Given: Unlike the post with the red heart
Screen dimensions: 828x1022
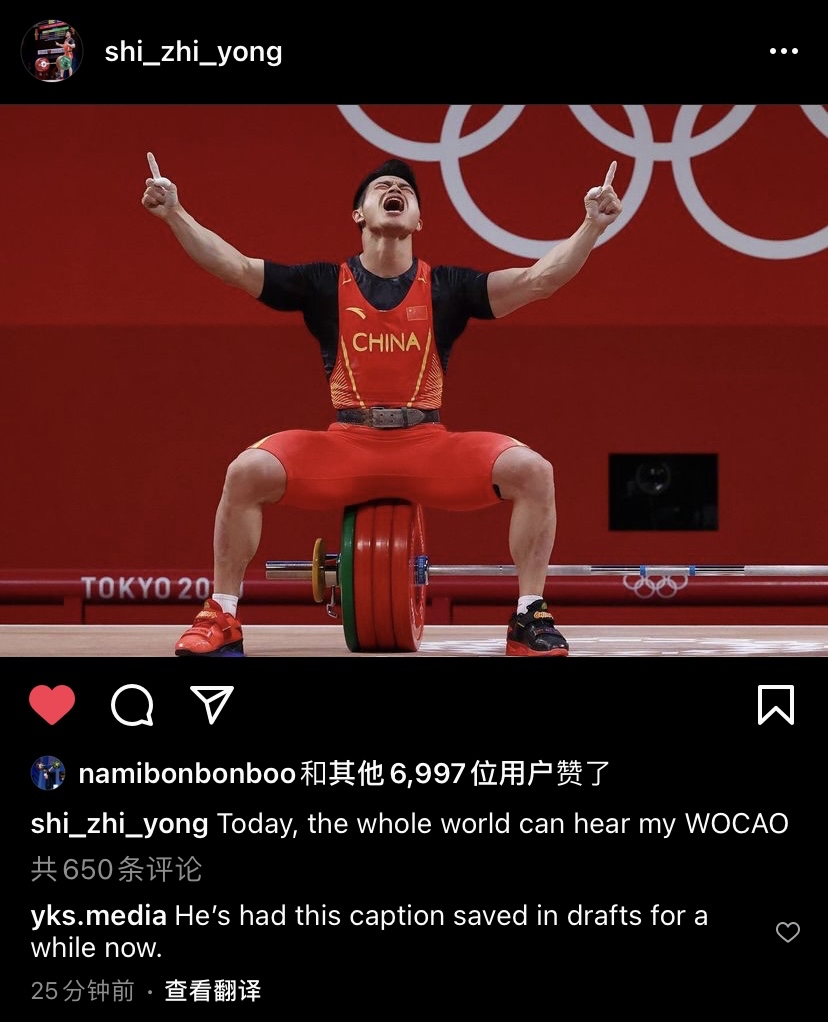Looking at the screenshot, I should click(52, 705).
